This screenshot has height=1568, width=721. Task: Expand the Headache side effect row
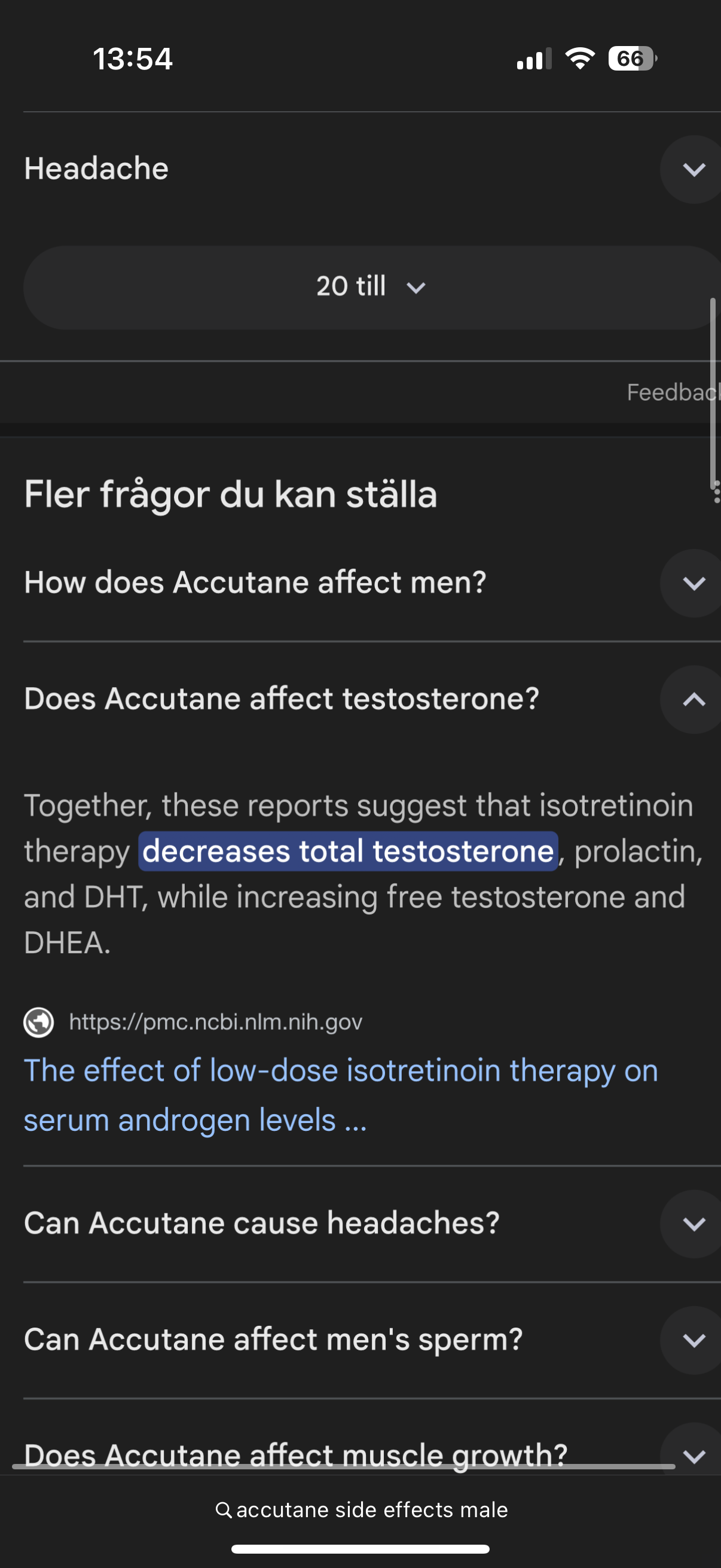[x=692, y=169]
